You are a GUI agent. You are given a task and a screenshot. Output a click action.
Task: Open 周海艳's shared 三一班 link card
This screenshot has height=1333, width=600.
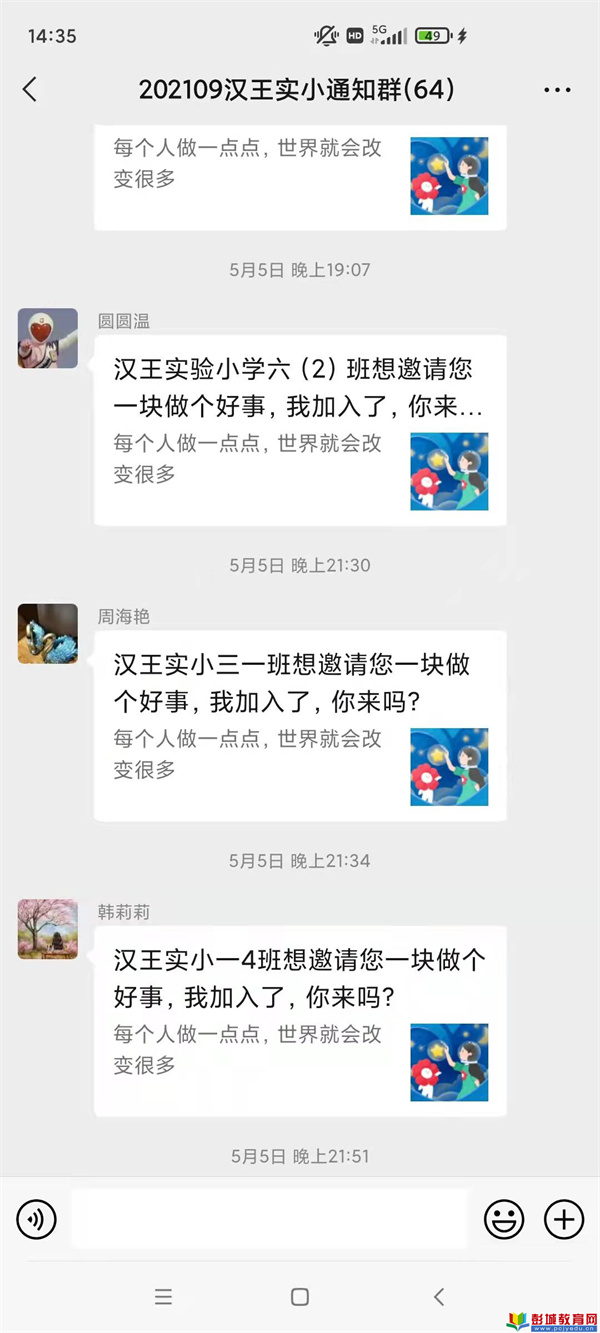point(300,725)
